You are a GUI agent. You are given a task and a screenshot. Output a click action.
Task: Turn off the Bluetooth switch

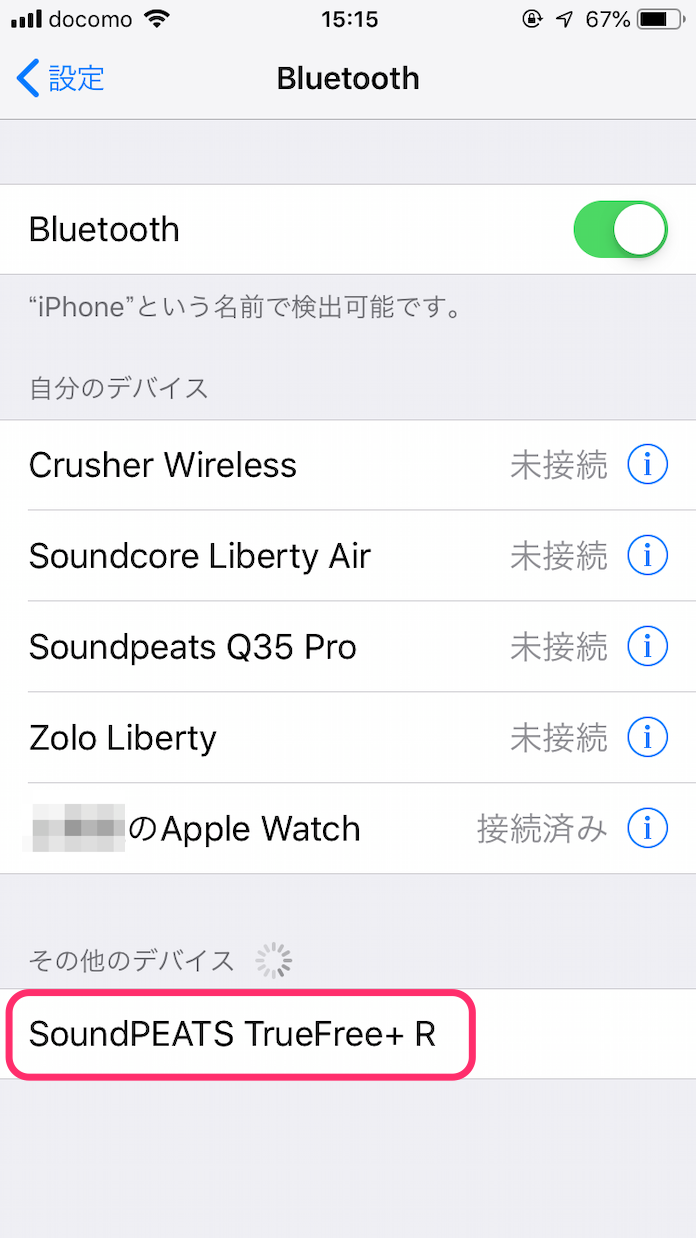pos(620,230)
